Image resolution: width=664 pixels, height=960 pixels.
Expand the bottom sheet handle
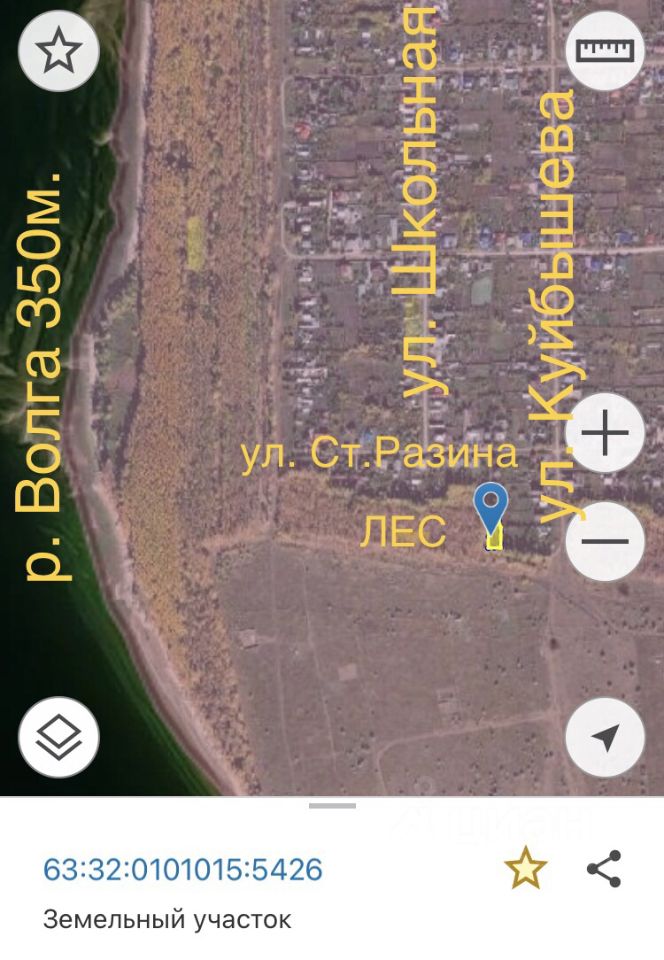(x=332, y=805)
